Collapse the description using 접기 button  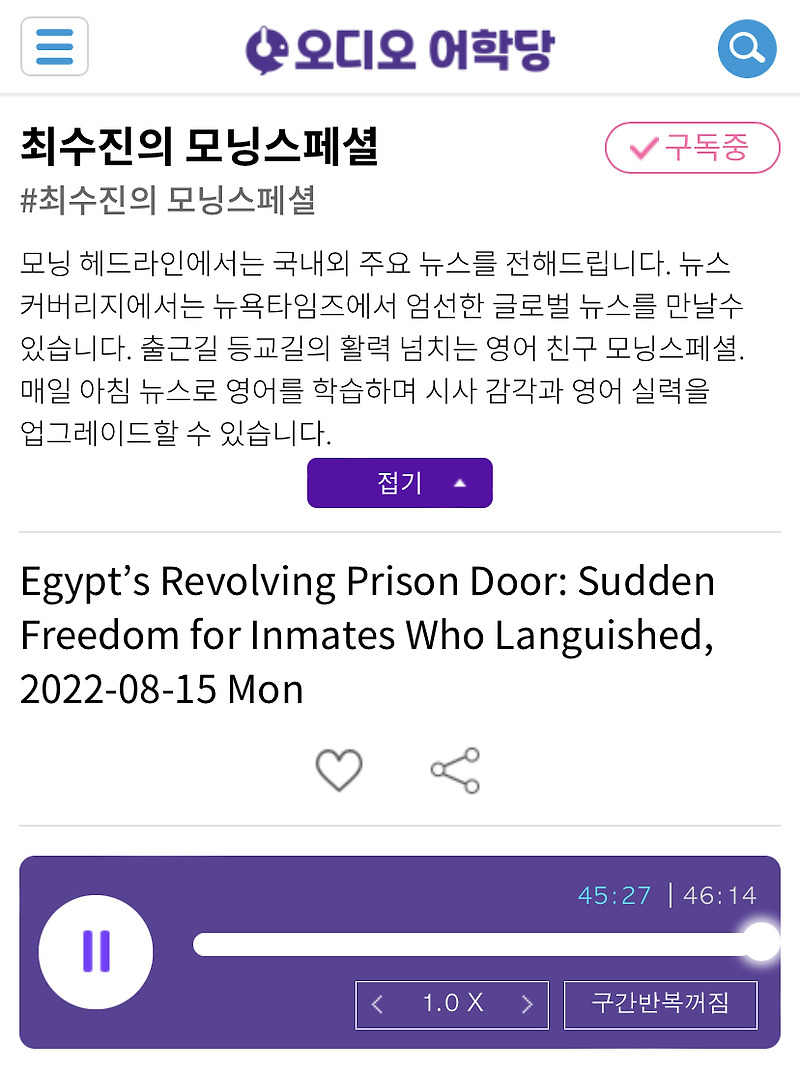click(399, 482)
